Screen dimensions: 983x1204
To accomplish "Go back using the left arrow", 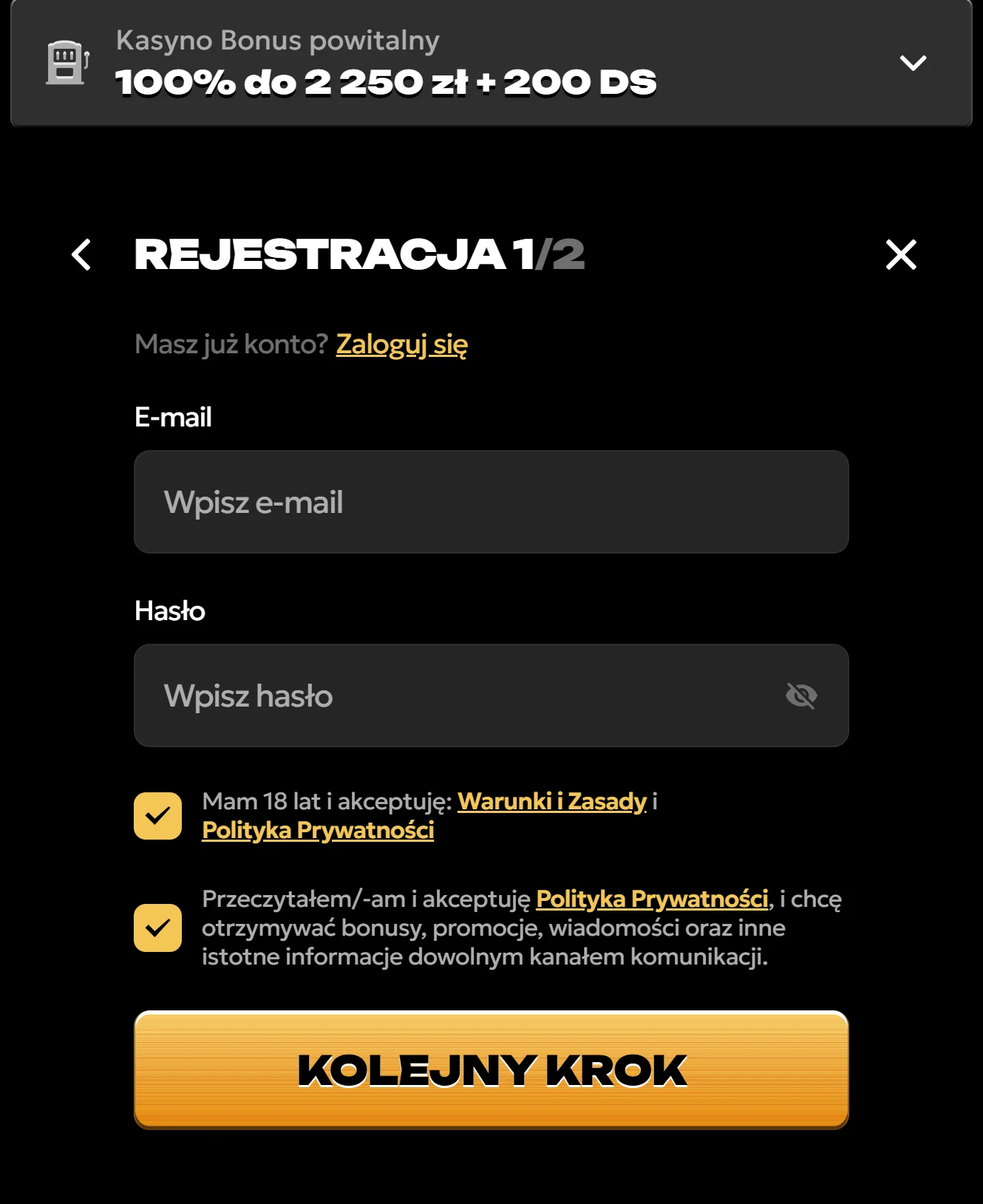I will point(81,255).
